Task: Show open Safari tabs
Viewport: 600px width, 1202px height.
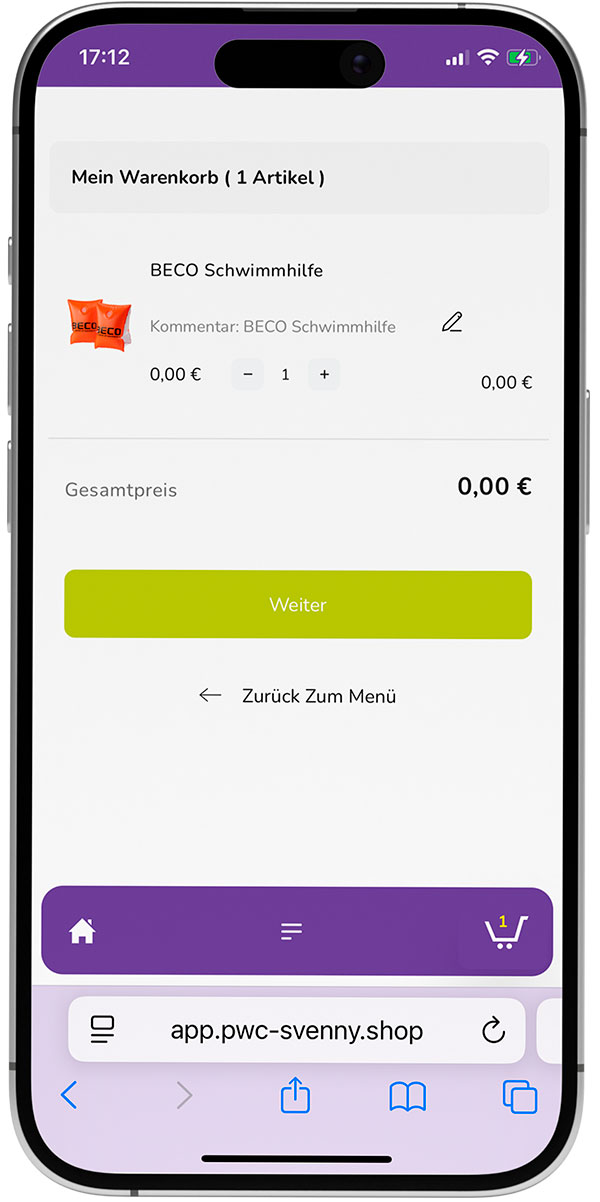Action: (x=519, y=1097)
